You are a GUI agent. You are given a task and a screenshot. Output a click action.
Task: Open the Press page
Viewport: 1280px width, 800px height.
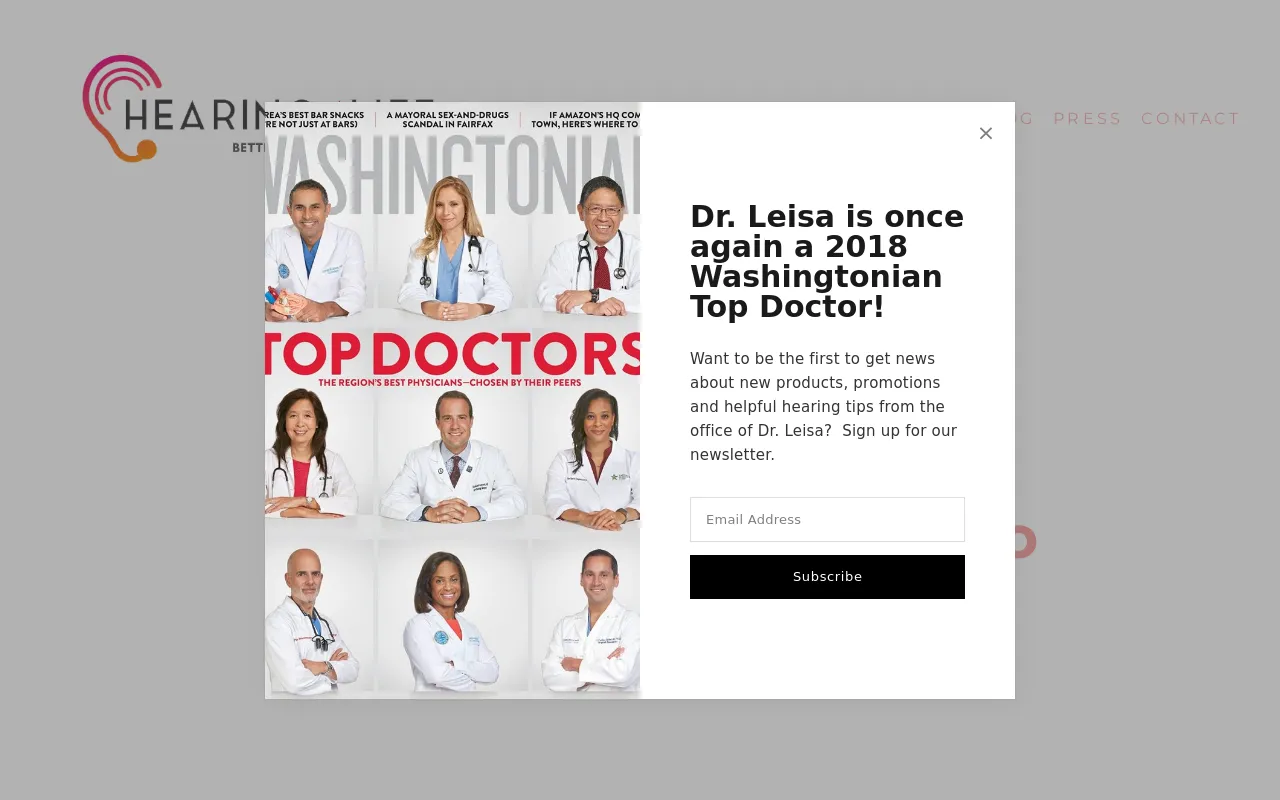(1087, 119)
